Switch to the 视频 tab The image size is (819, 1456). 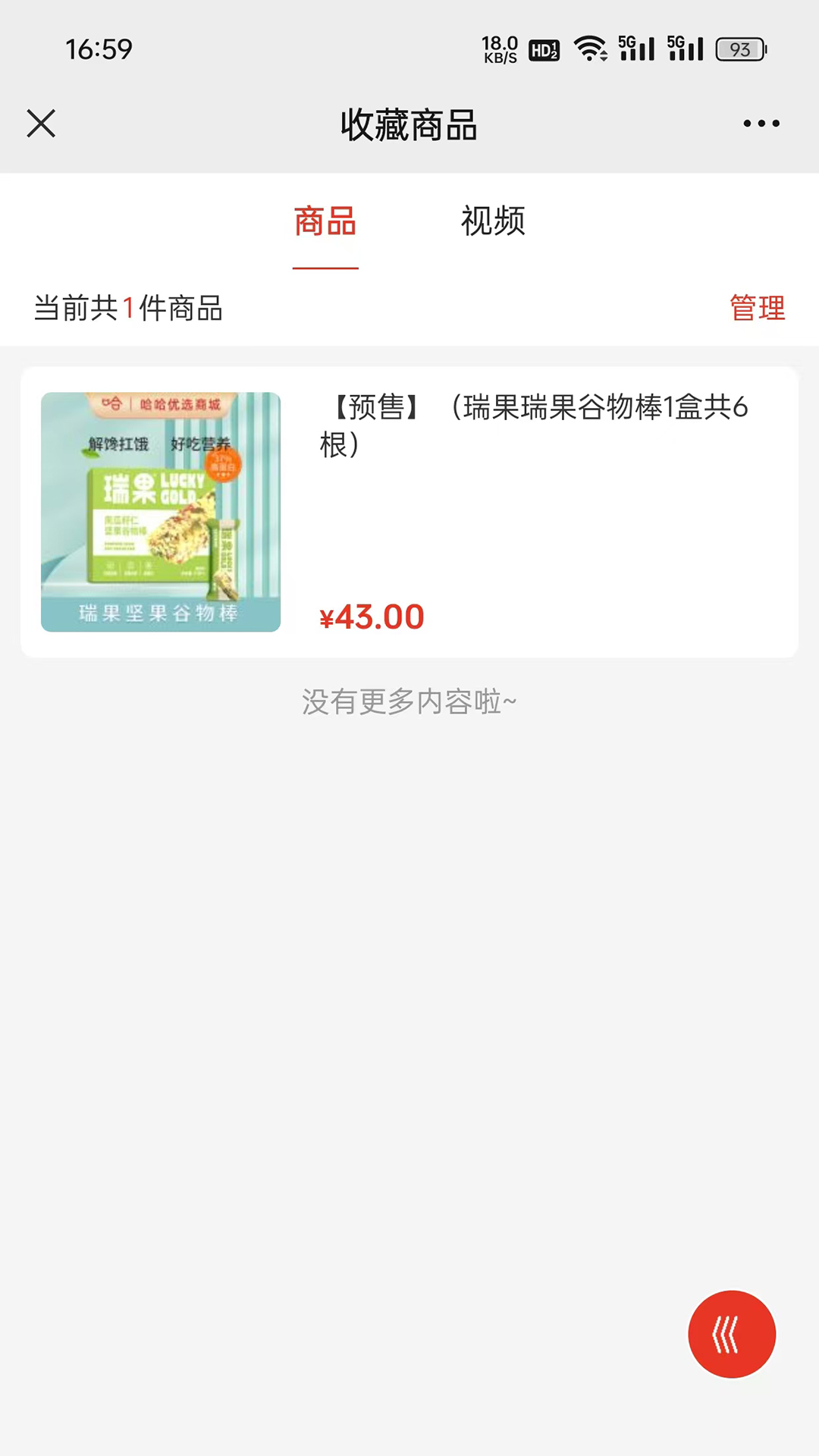click(x=493, y=221)
